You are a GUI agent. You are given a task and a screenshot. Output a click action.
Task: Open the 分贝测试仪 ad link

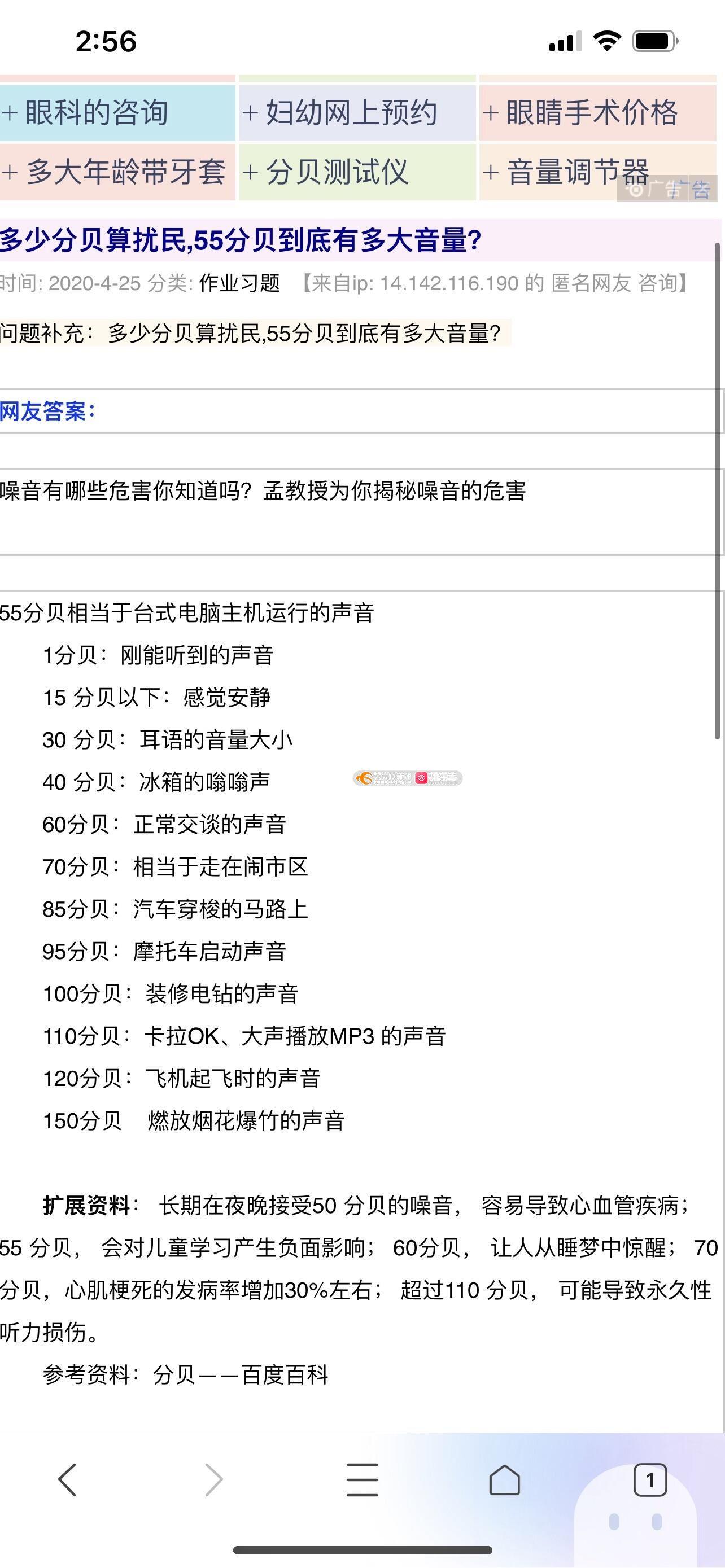(x=357, y=172)
